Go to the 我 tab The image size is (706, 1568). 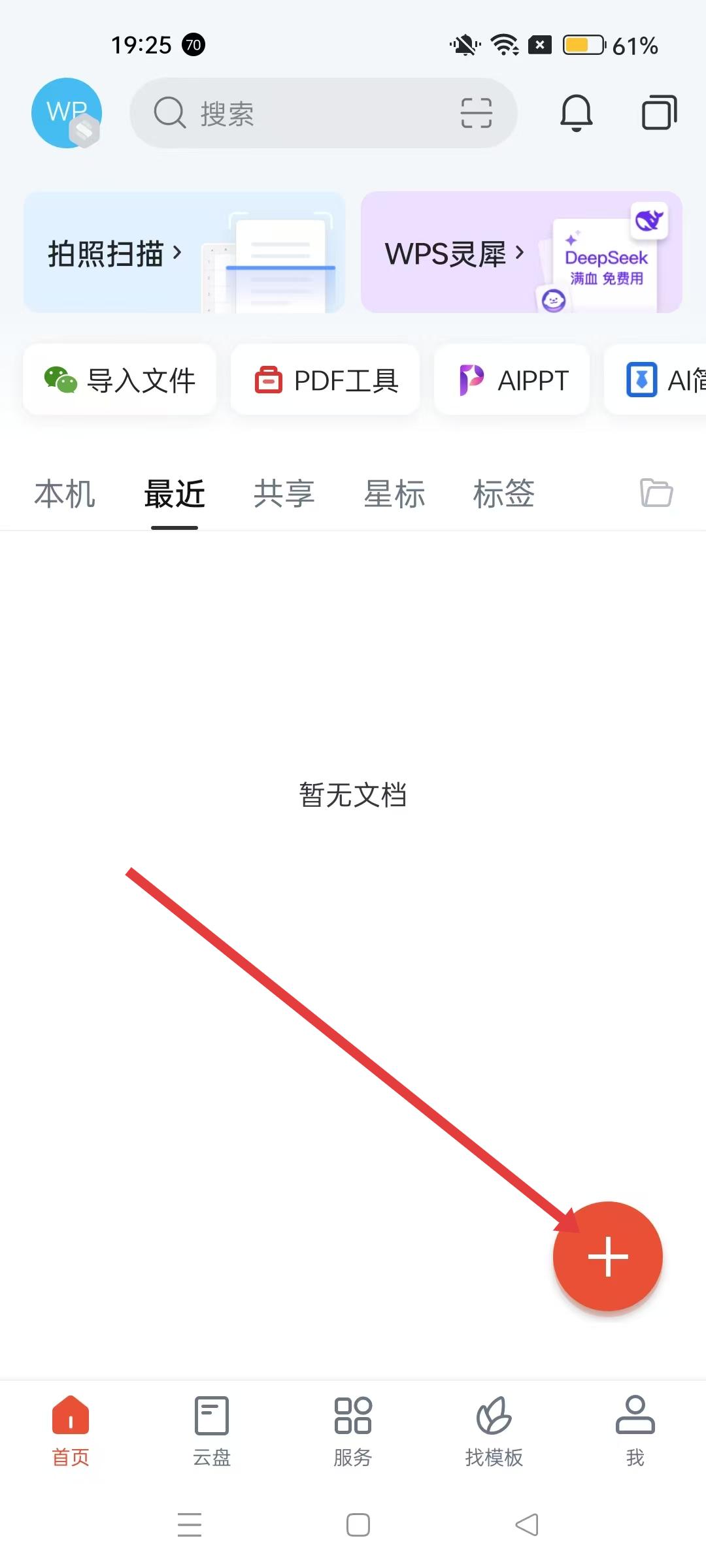click(x=635, y=1431)
